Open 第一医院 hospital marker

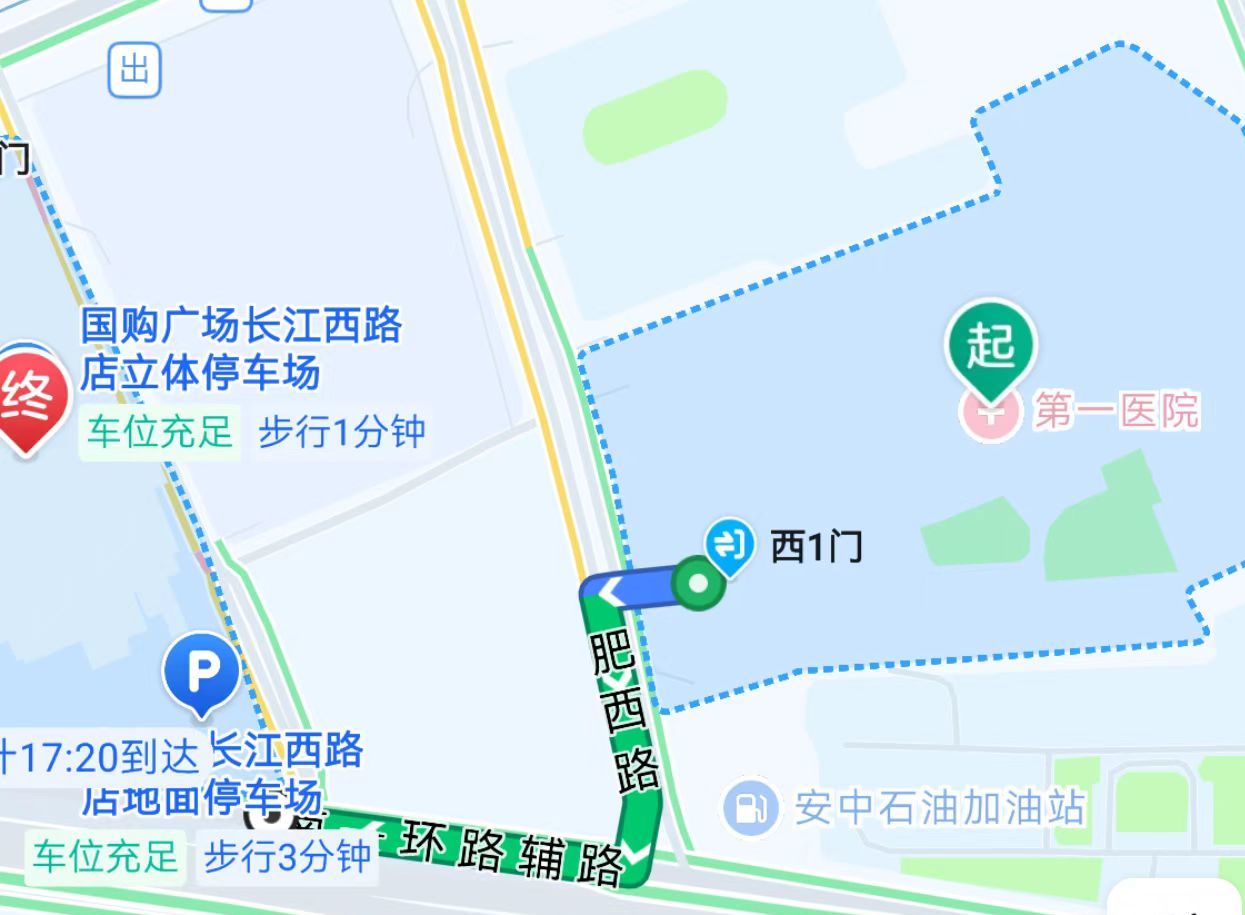[x=991, y=412]
